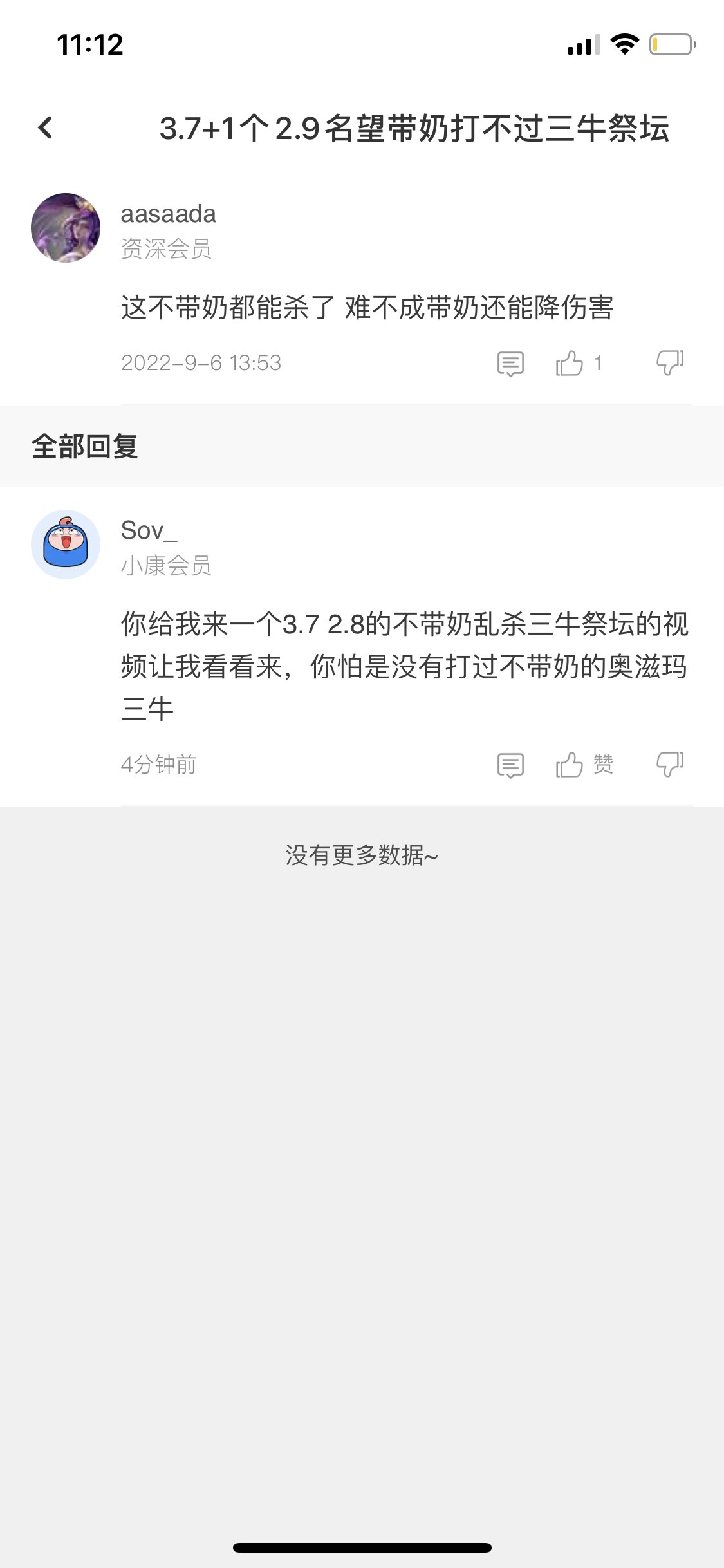Like Sov_'s reply

(570, 765)
